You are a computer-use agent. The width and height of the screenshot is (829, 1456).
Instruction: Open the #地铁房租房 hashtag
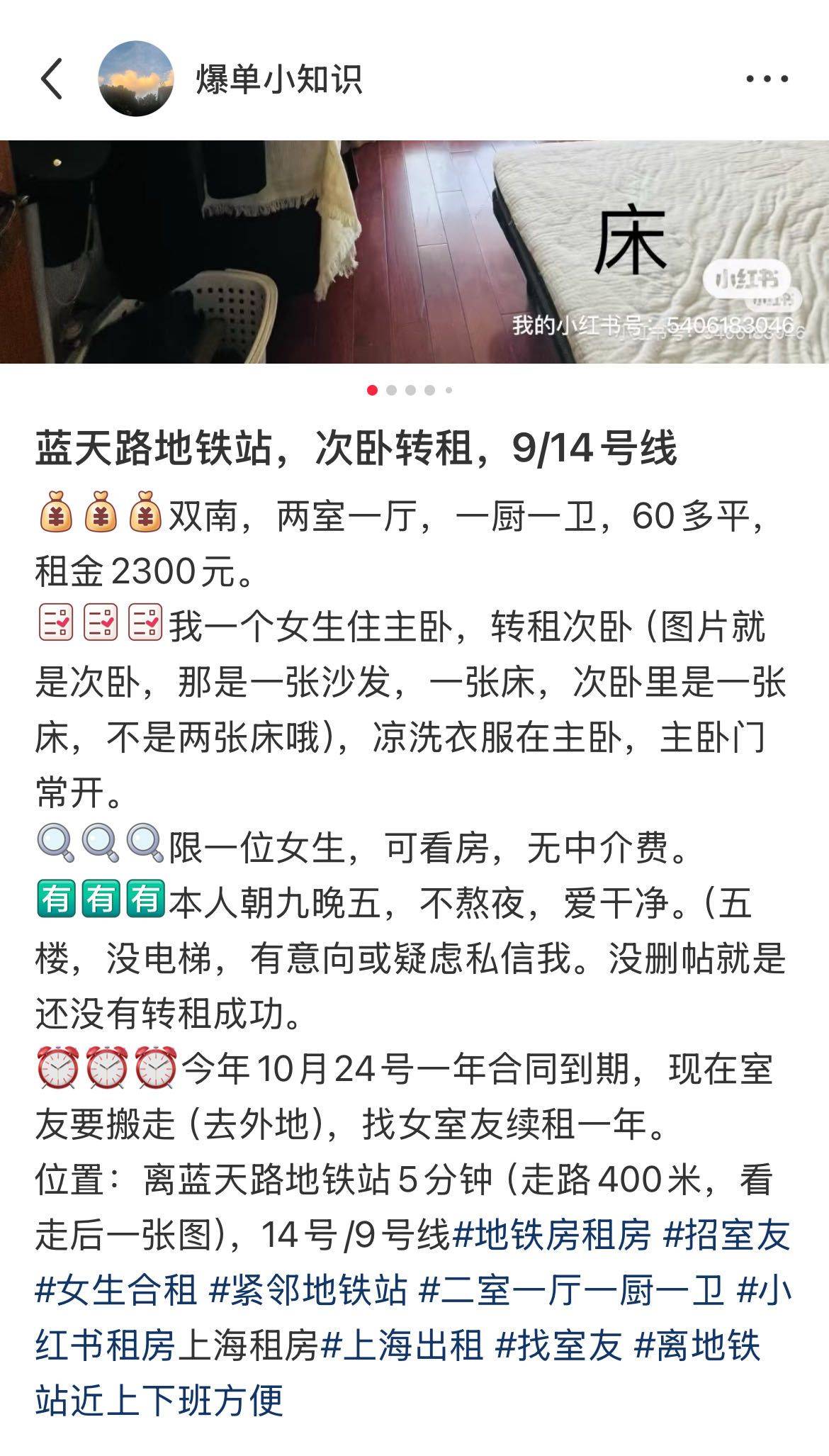[x=551, y=1236]
